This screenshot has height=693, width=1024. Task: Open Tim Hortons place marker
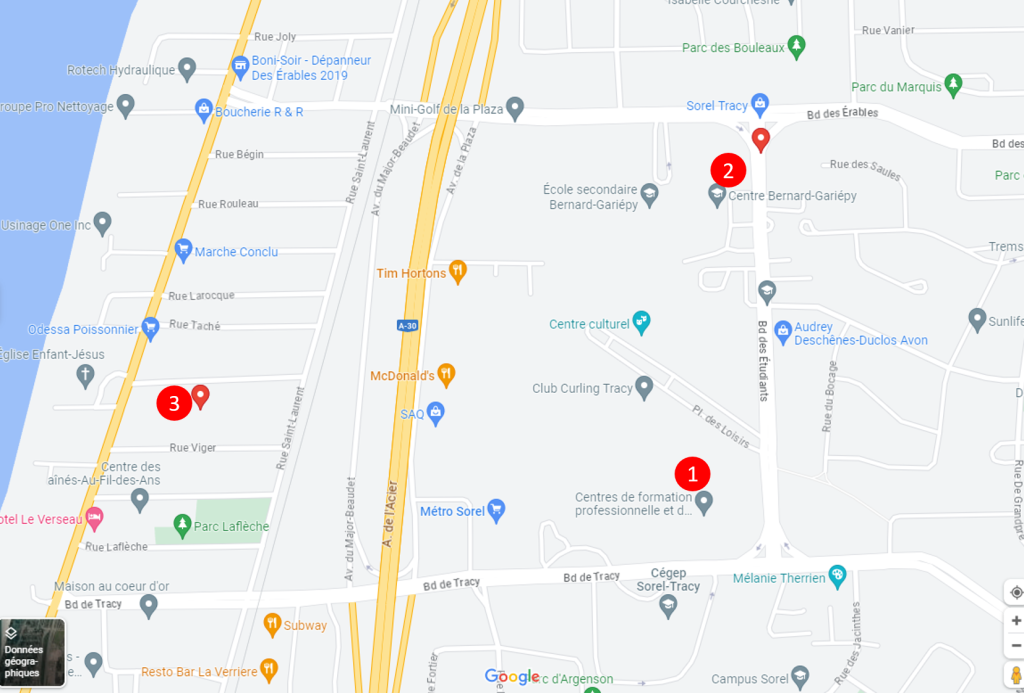point(457,271)
